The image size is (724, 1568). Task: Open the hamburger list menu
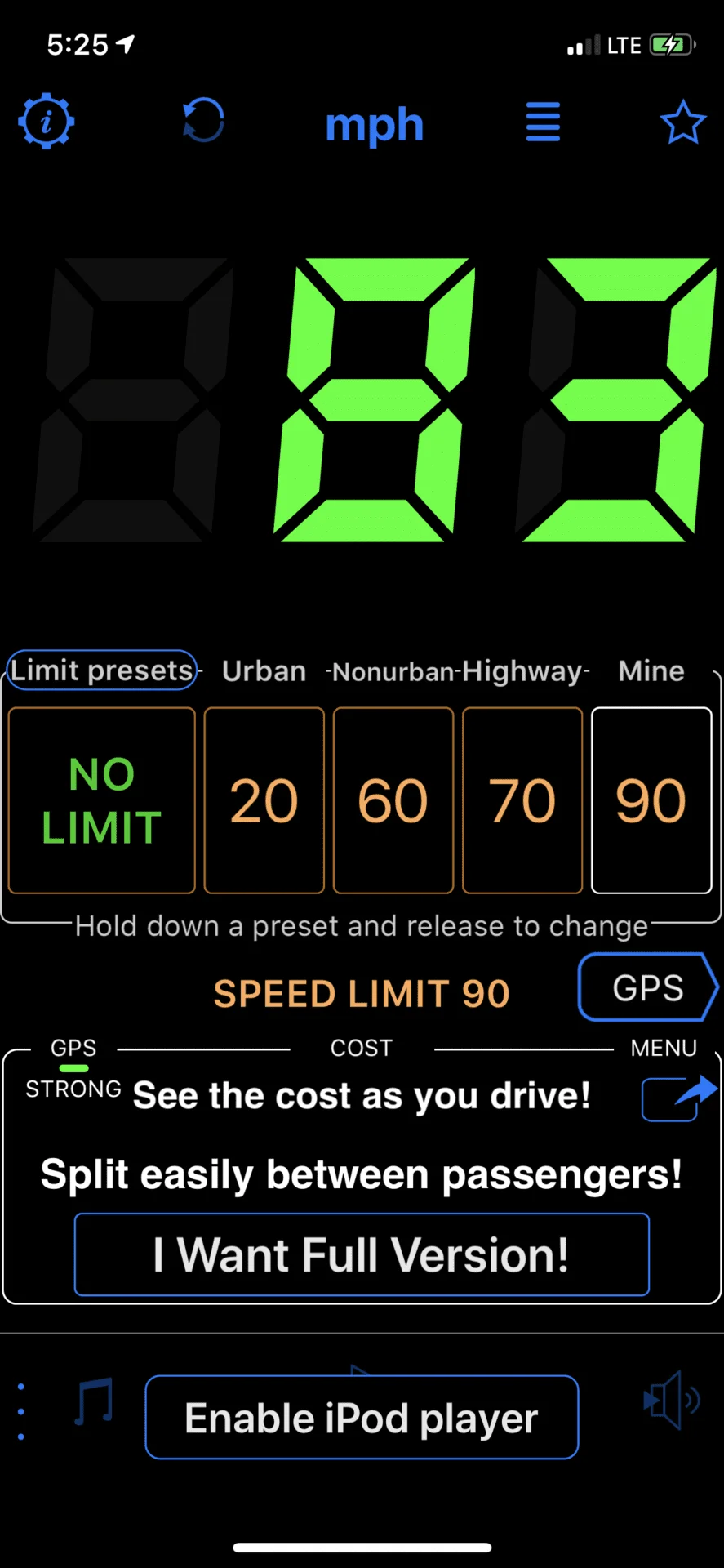pyautogui.click(x=543, y=122)
